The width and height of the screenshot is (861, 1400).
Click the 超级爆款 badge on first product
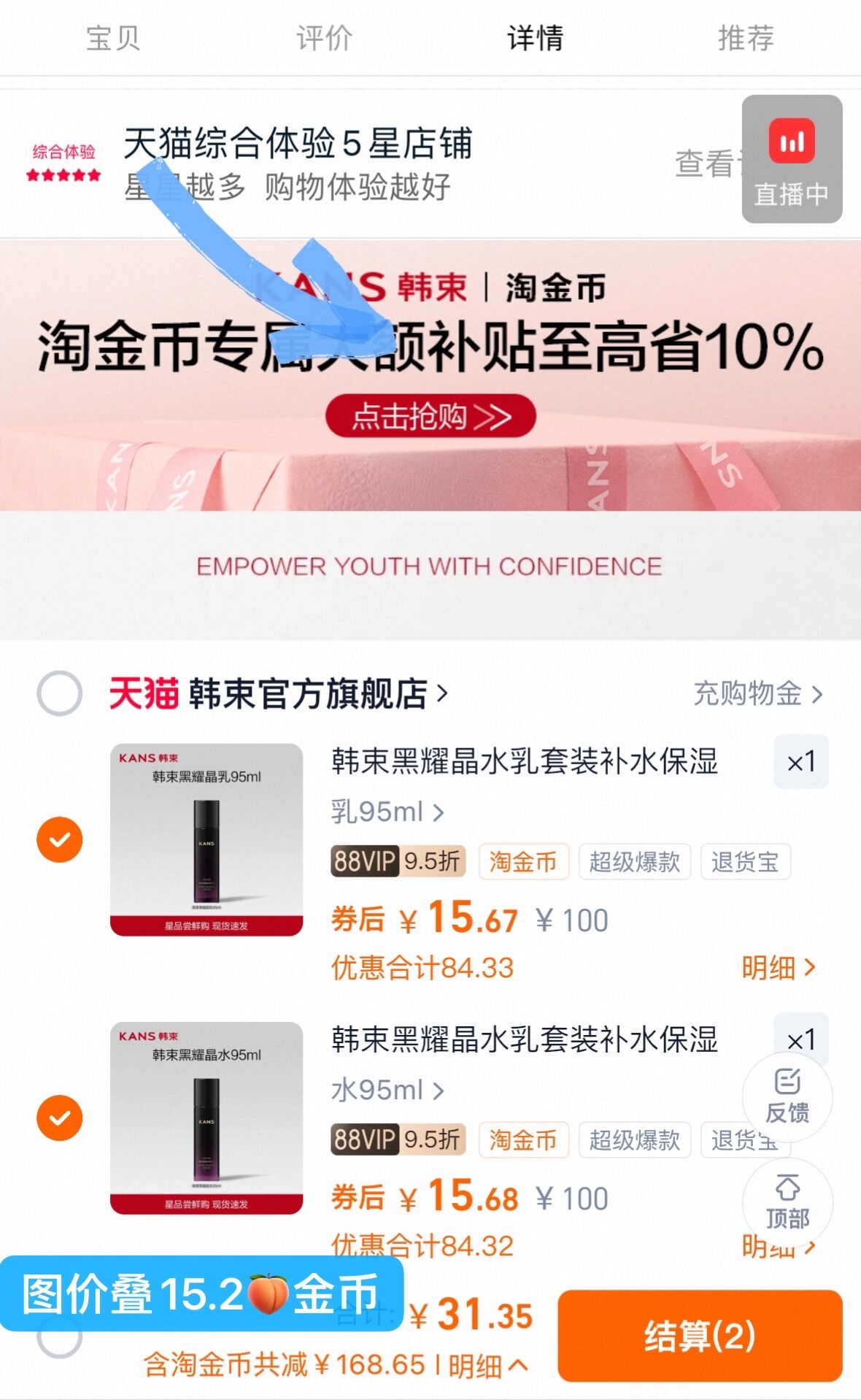[x=634, y=862]
